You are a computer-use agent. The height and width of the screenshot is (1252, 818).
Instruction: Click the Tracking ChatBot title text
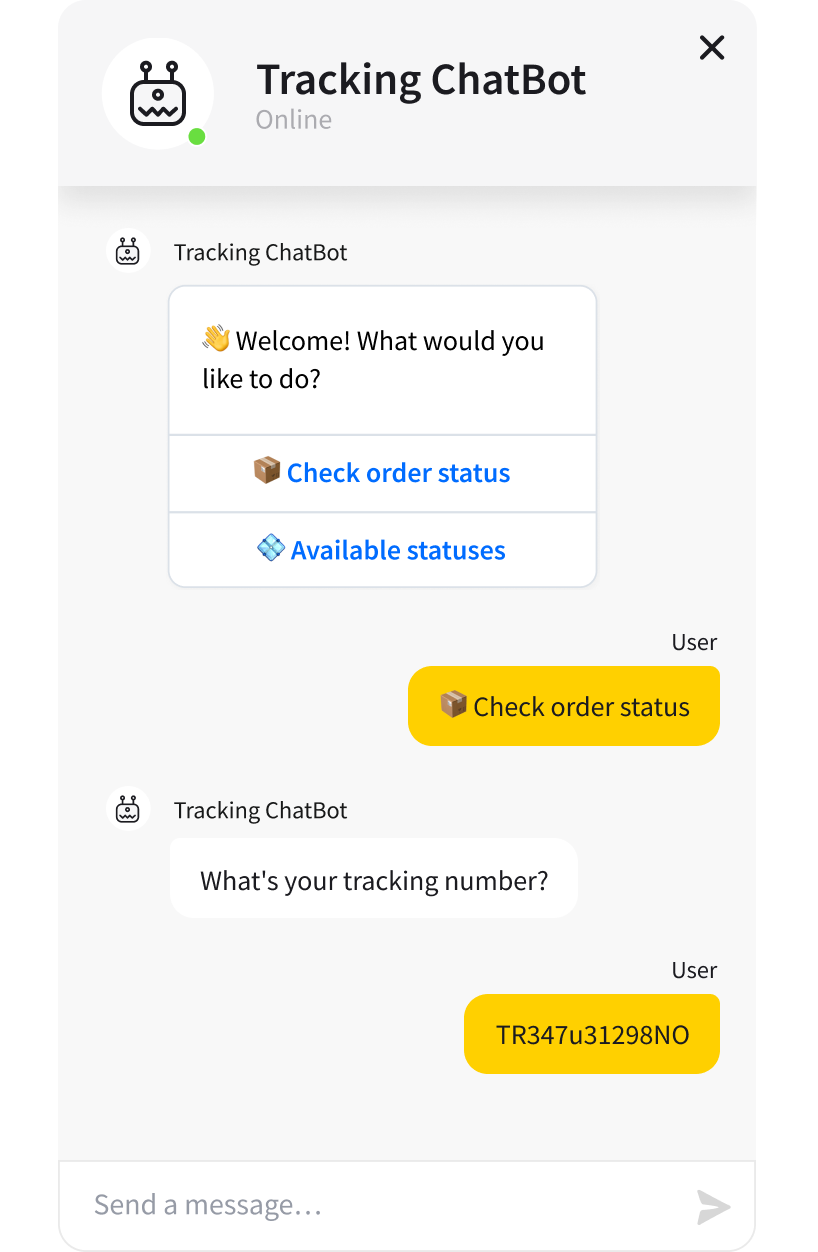tap(421, 79)
